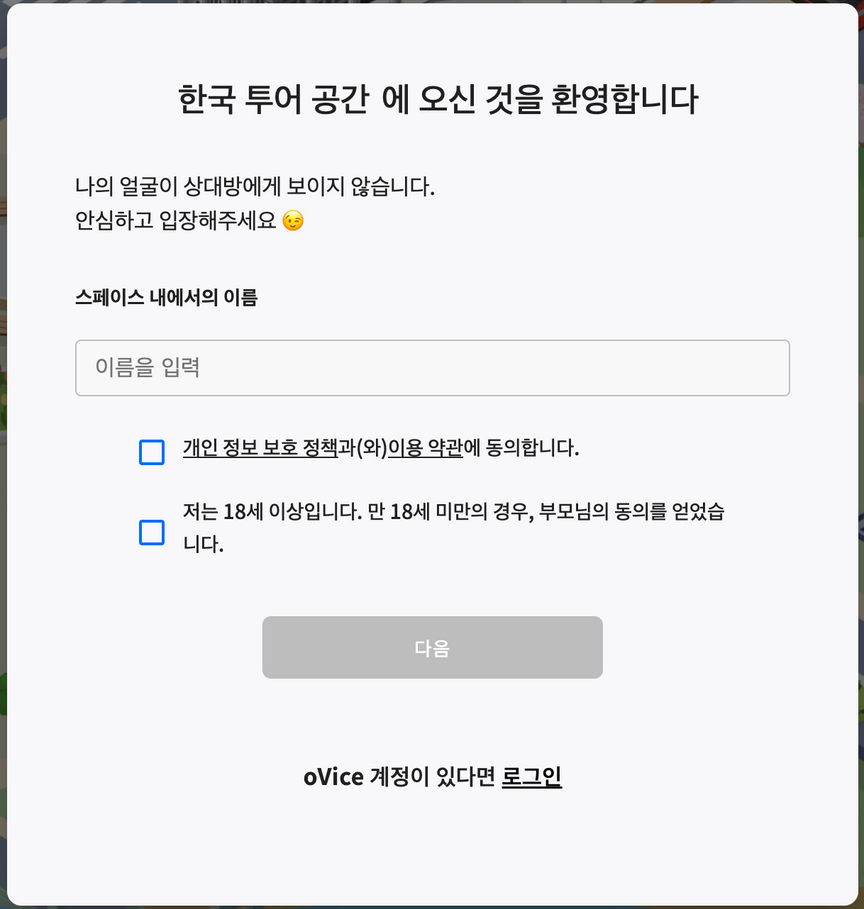864x909 pixels.
Task: Tap the 다음 button
Action: tap(432, 648)
